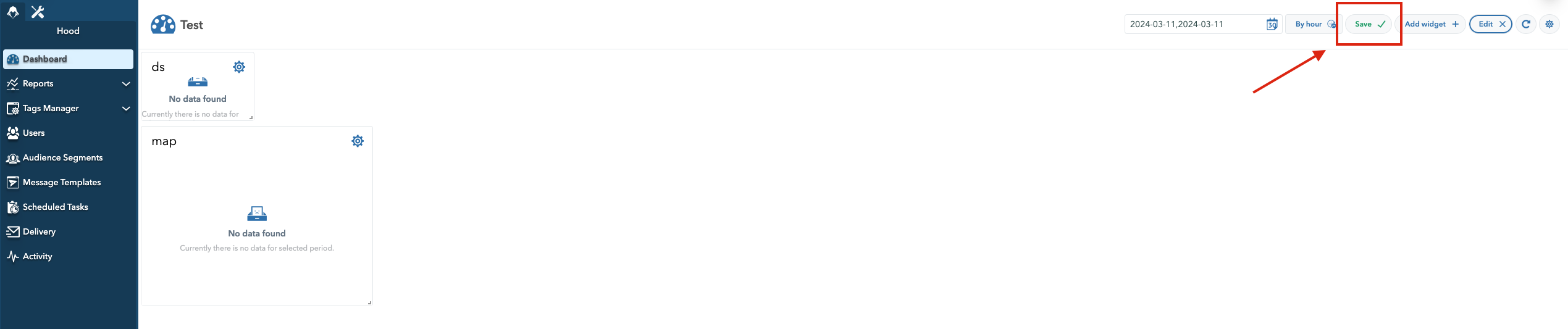
Task: Open settings gear of ds widget
Action: click(x=239, y=67)
